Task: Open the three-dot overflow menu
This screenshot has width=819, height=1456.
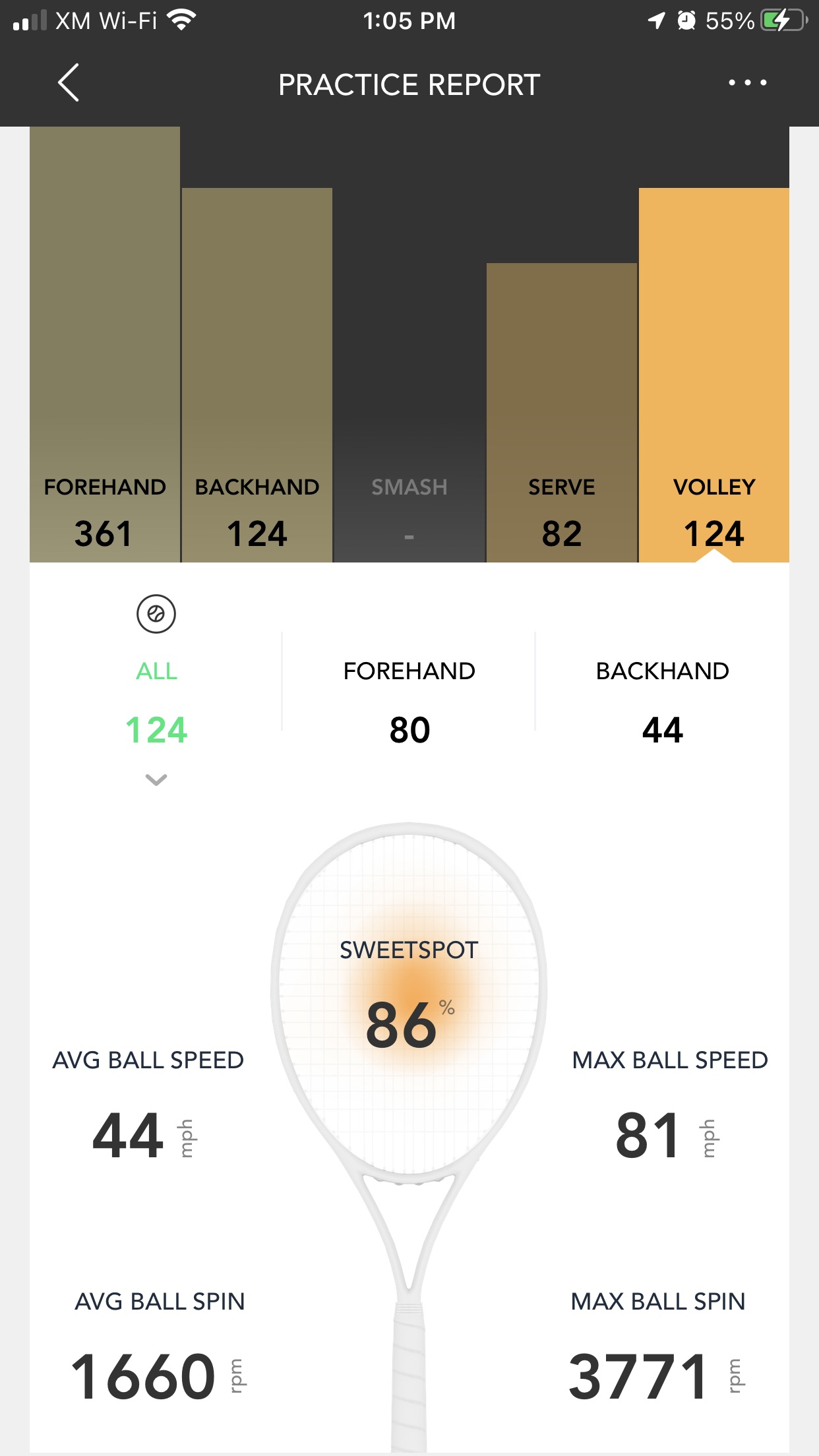Action: tap(747, 83)
